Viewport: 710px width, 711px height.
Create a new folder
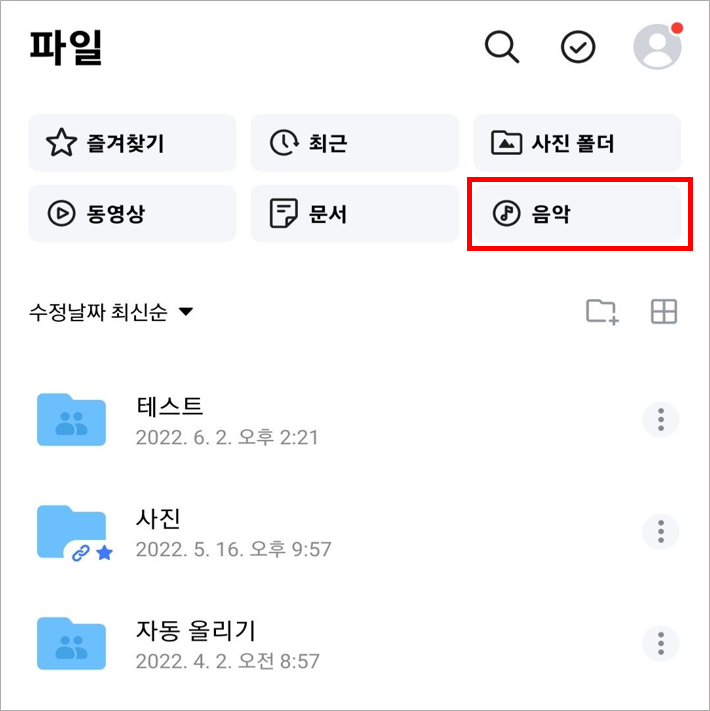(602, 312)
